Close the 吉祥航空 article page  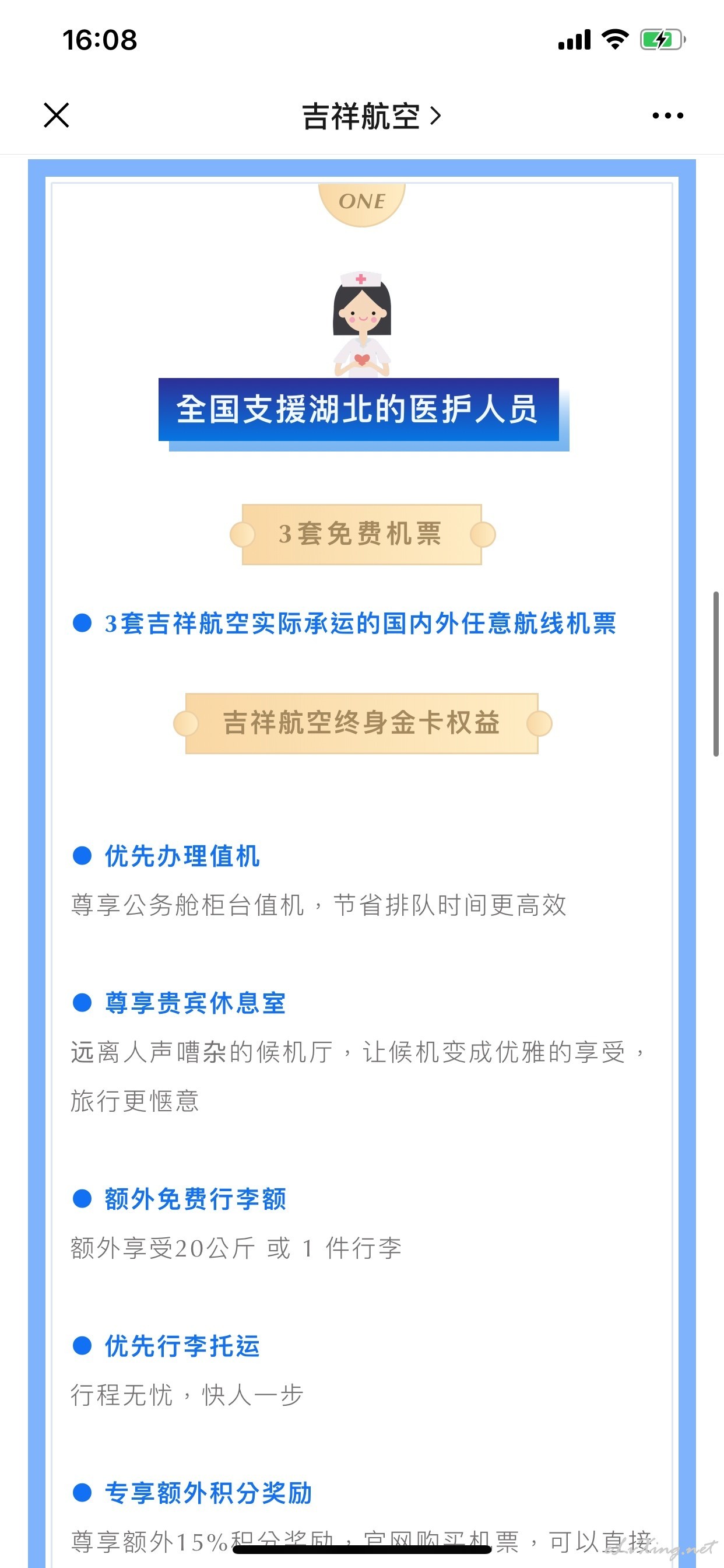(57, 115)
